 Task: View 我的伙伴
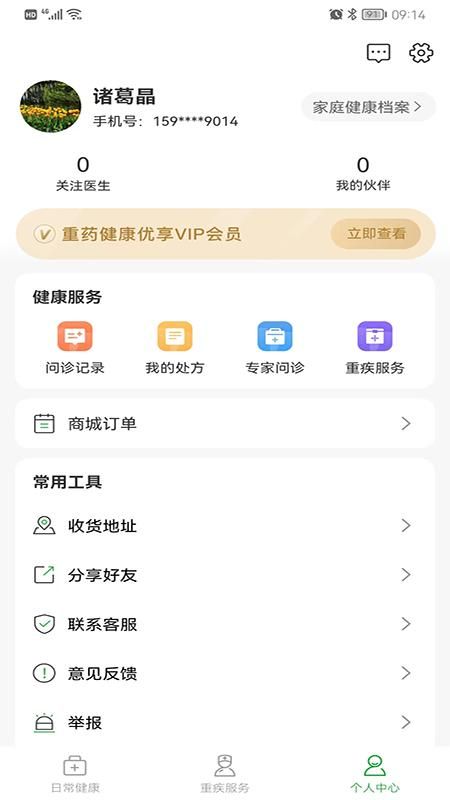363,174
